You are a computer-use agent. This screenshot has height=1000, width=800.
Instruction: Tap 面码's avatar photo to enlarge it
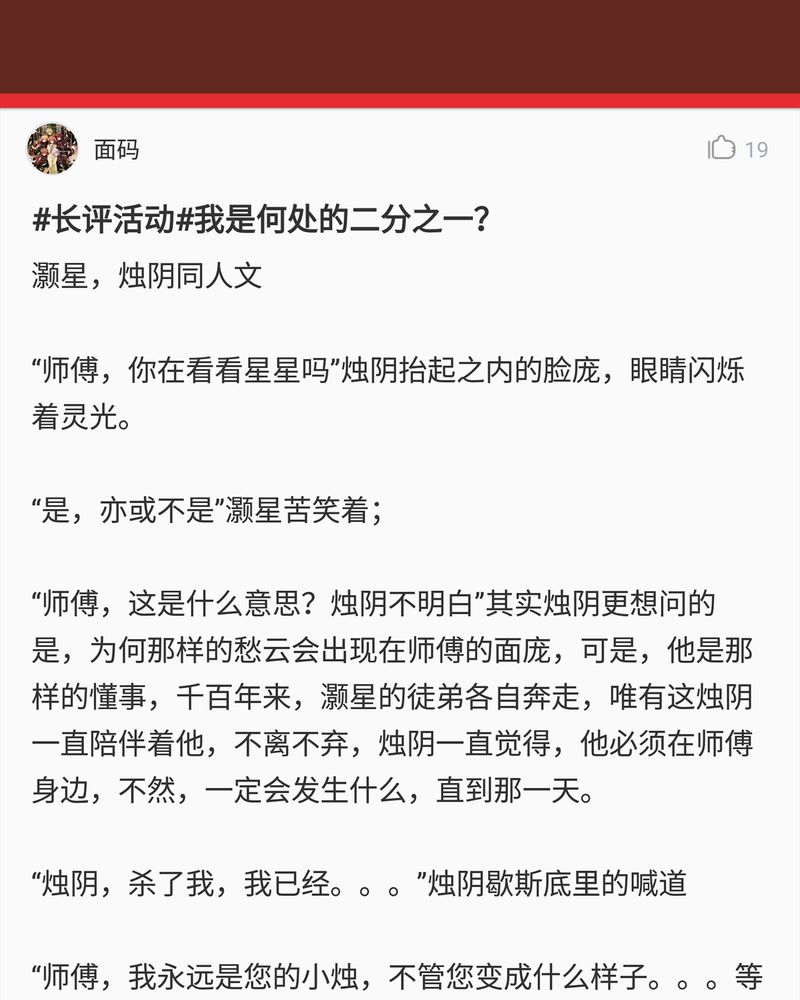51,148
